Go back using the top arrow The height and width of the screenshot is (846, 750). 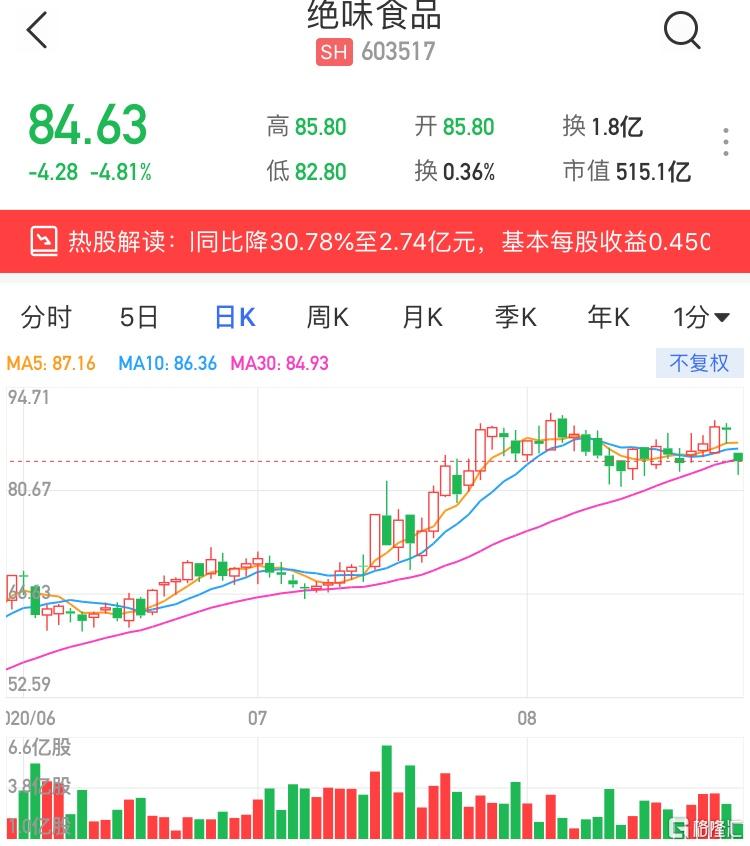click(x=37, y=31)
